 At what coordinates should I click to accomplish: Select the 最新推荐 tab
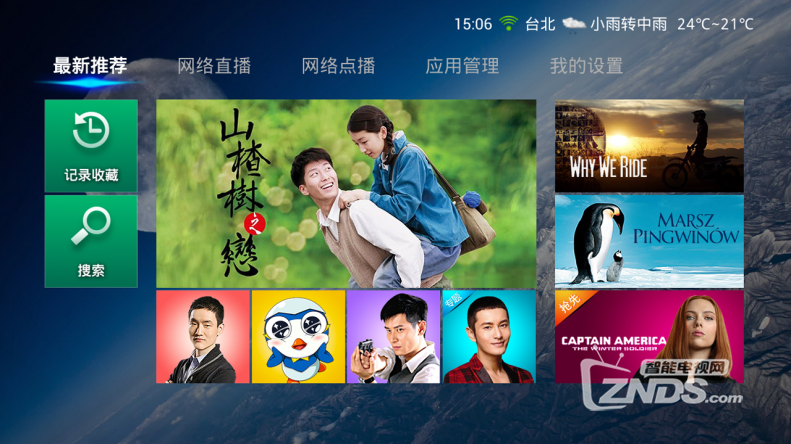(90, 67)
